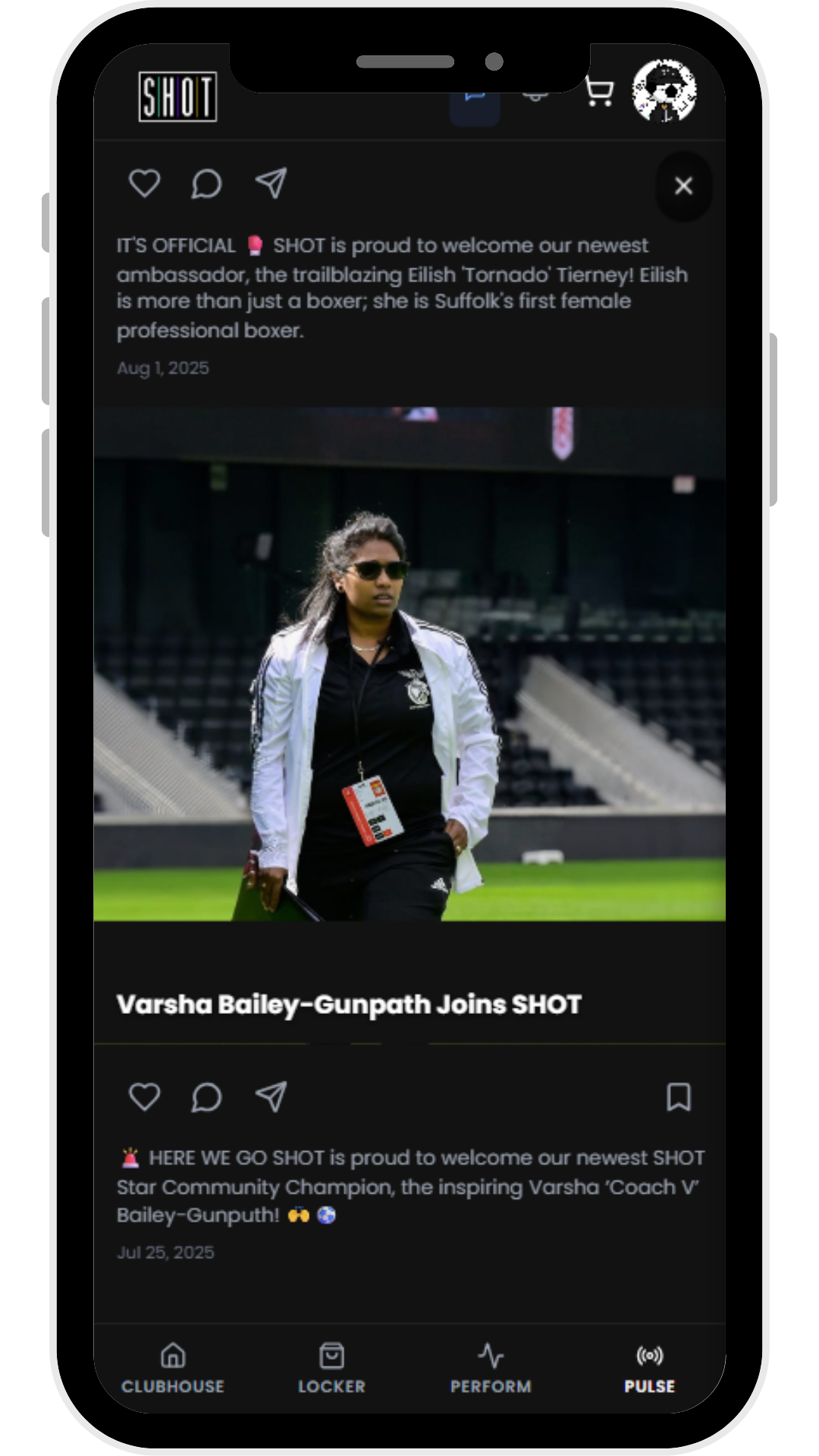Open the shopping cart
This screenshot has width=819, height=1456.
pyautogui.click(x=599, y=93)
